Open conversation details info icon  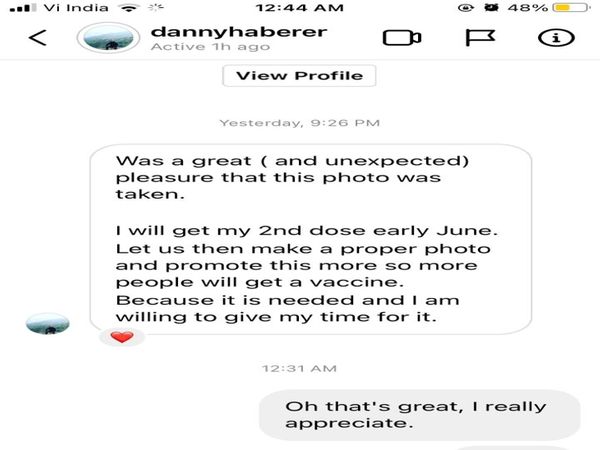[x=551, y=38]
